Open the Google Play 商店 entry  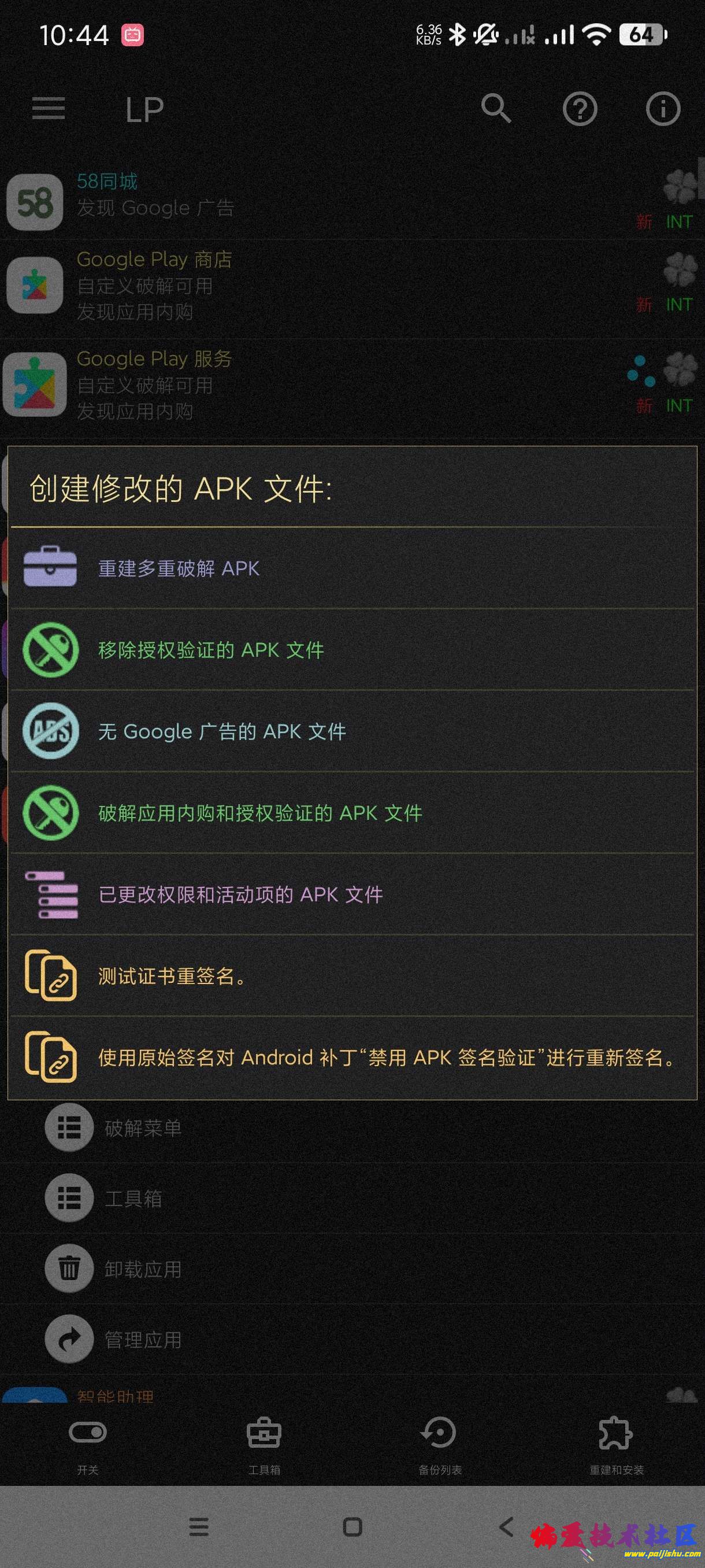243,285
